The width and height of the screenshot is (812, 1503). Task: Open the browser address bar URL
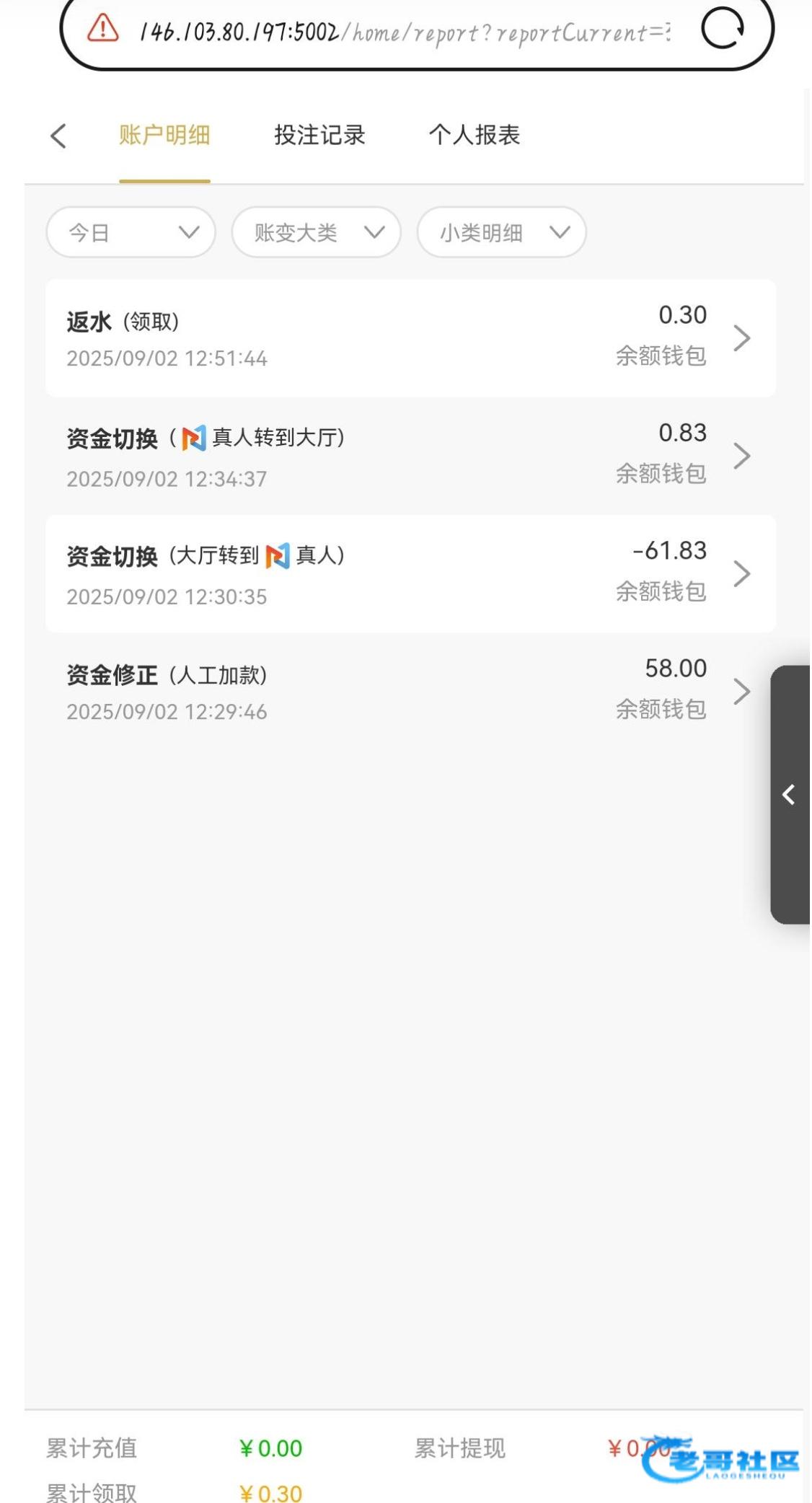405,32
